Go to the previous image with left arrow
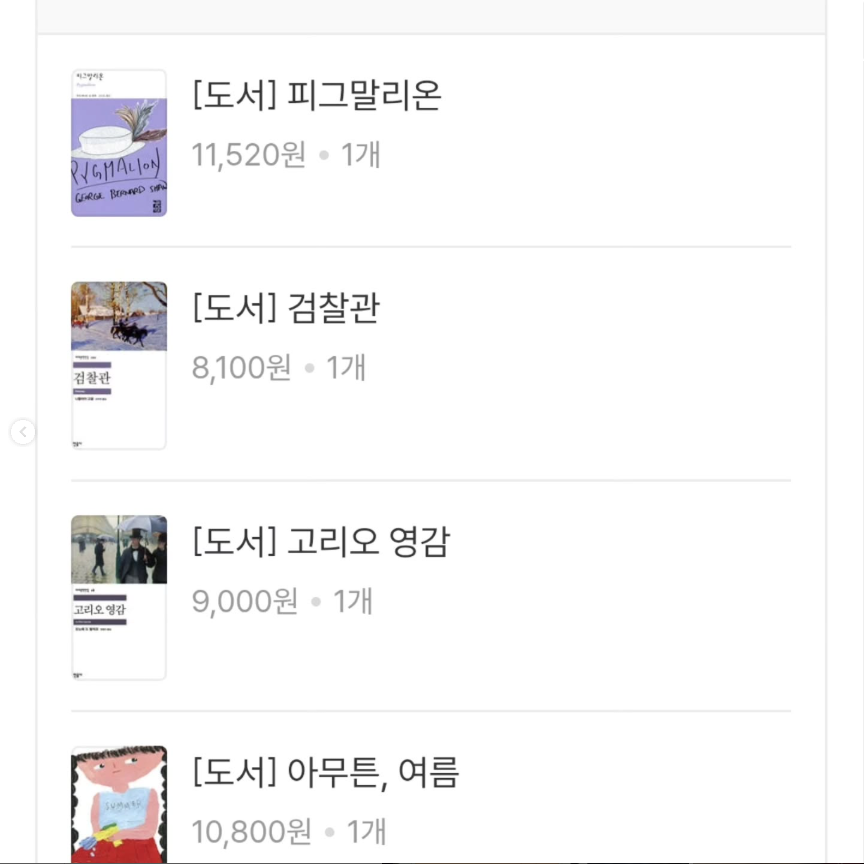Screen dimensions: 864x864 click(23, 432)
